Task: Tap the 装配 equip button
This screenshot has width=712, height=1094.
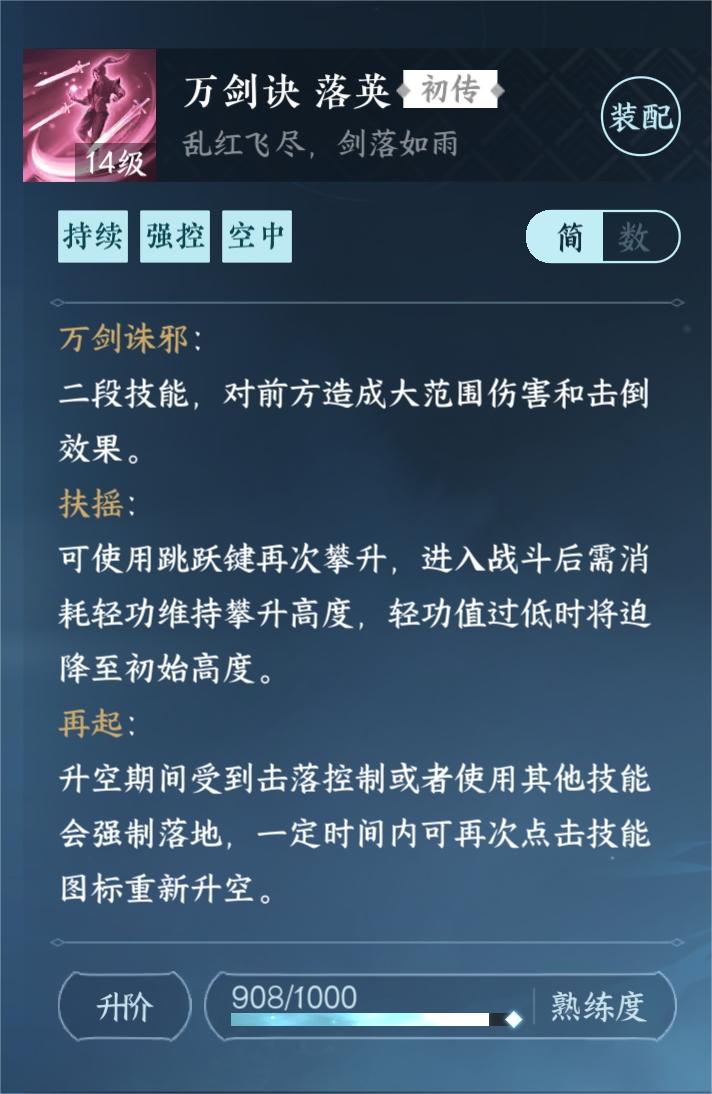Action: [x=641, y=117]
